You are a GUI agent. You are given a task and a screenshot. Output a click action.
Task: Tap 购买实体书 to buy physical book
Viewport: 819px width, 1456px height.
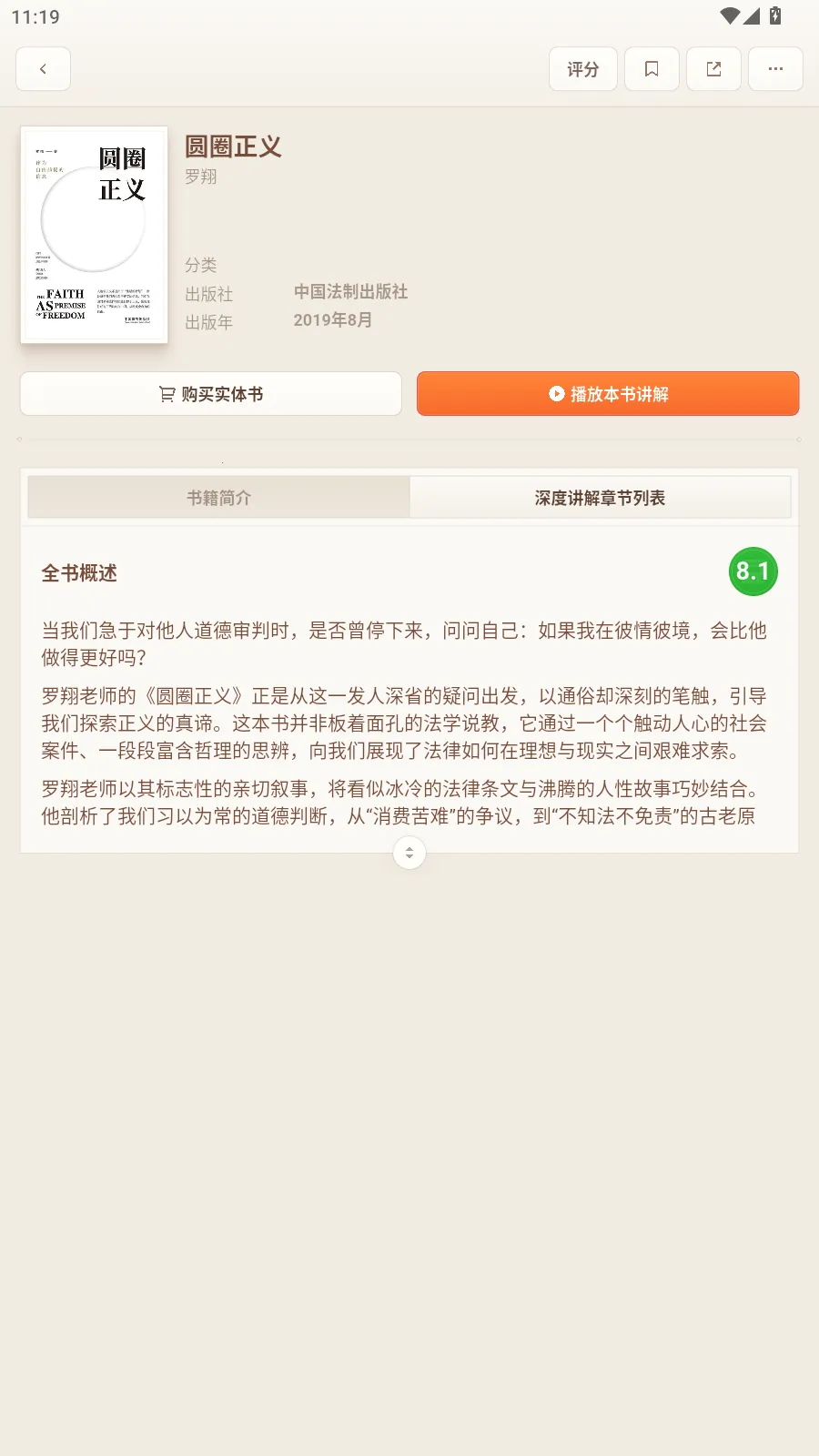(211, 393)
